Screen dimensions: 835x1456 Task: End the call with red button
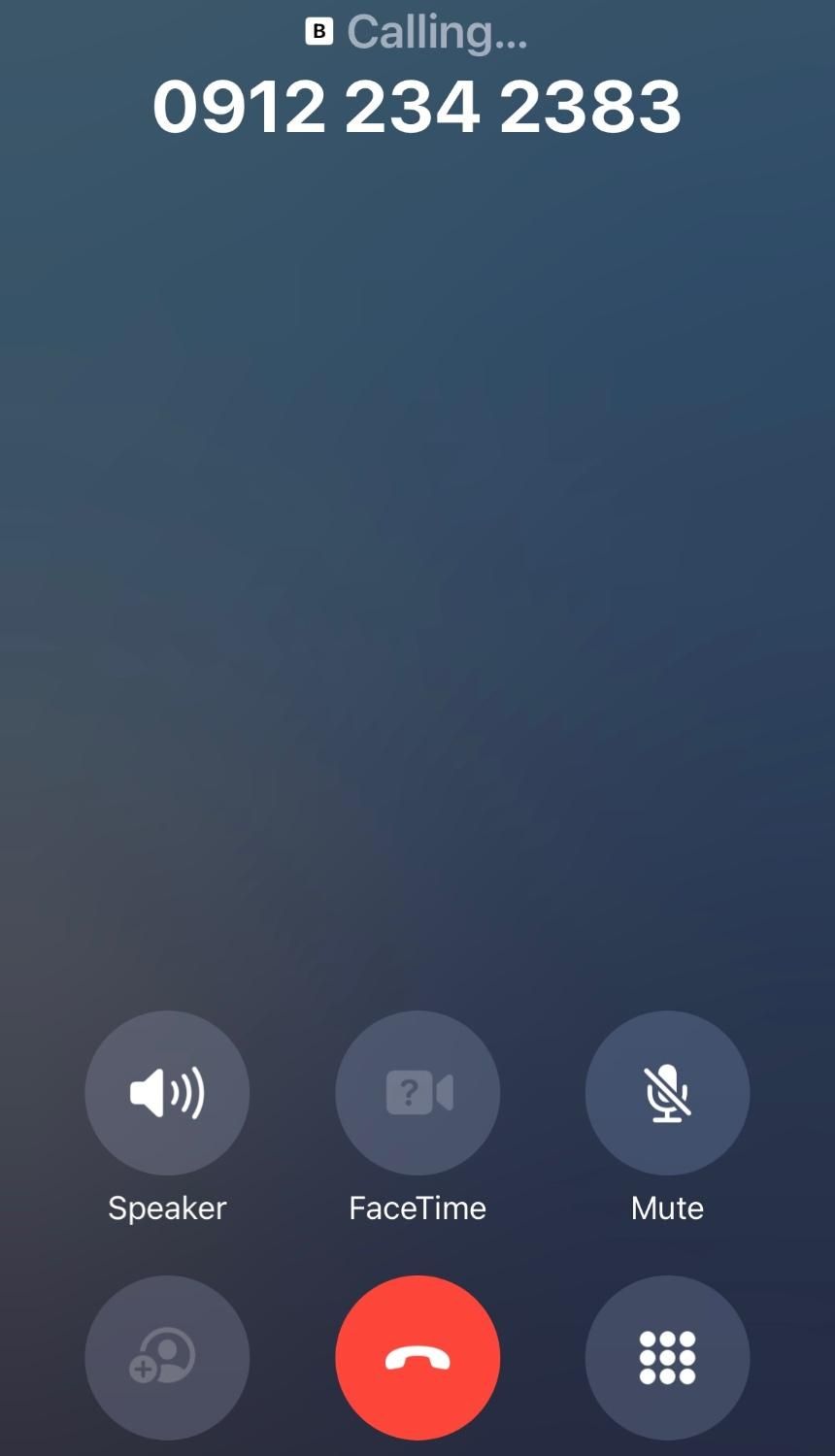point(417,1357)
